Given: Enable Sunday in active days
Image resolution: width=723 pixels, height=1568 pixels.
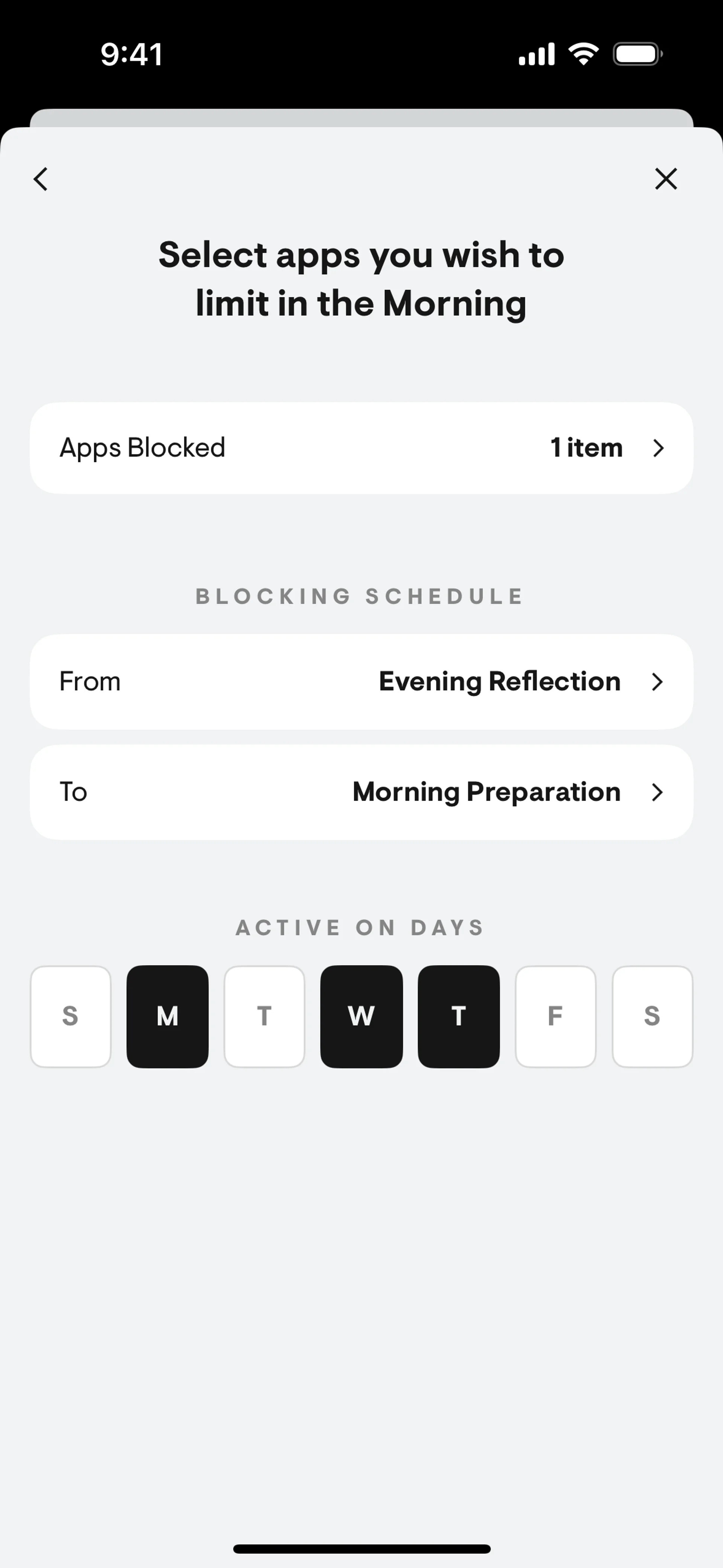Looking at the screenshot, I should click(70, 1016).
